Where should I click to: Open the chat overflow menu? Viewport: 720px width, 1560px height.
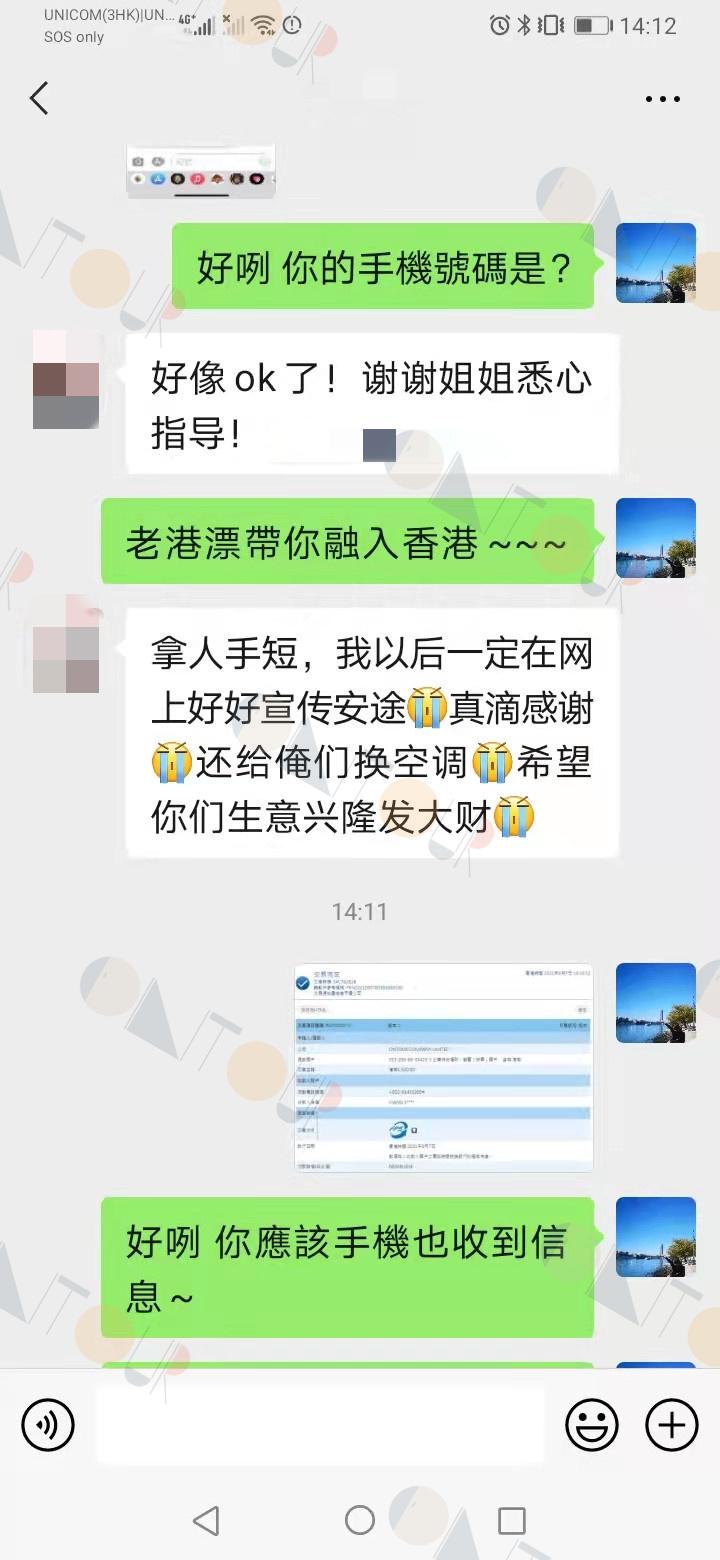pos(663,99)
